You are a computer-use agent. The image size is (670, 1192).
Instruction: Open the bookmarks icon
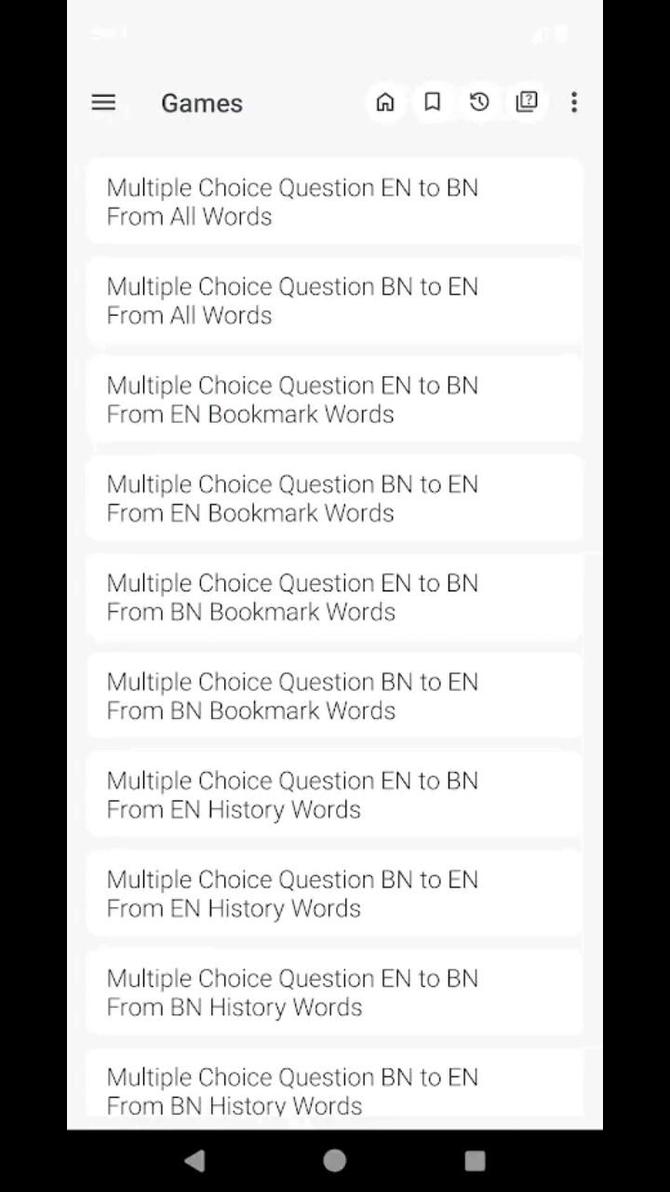pos(432,102)
